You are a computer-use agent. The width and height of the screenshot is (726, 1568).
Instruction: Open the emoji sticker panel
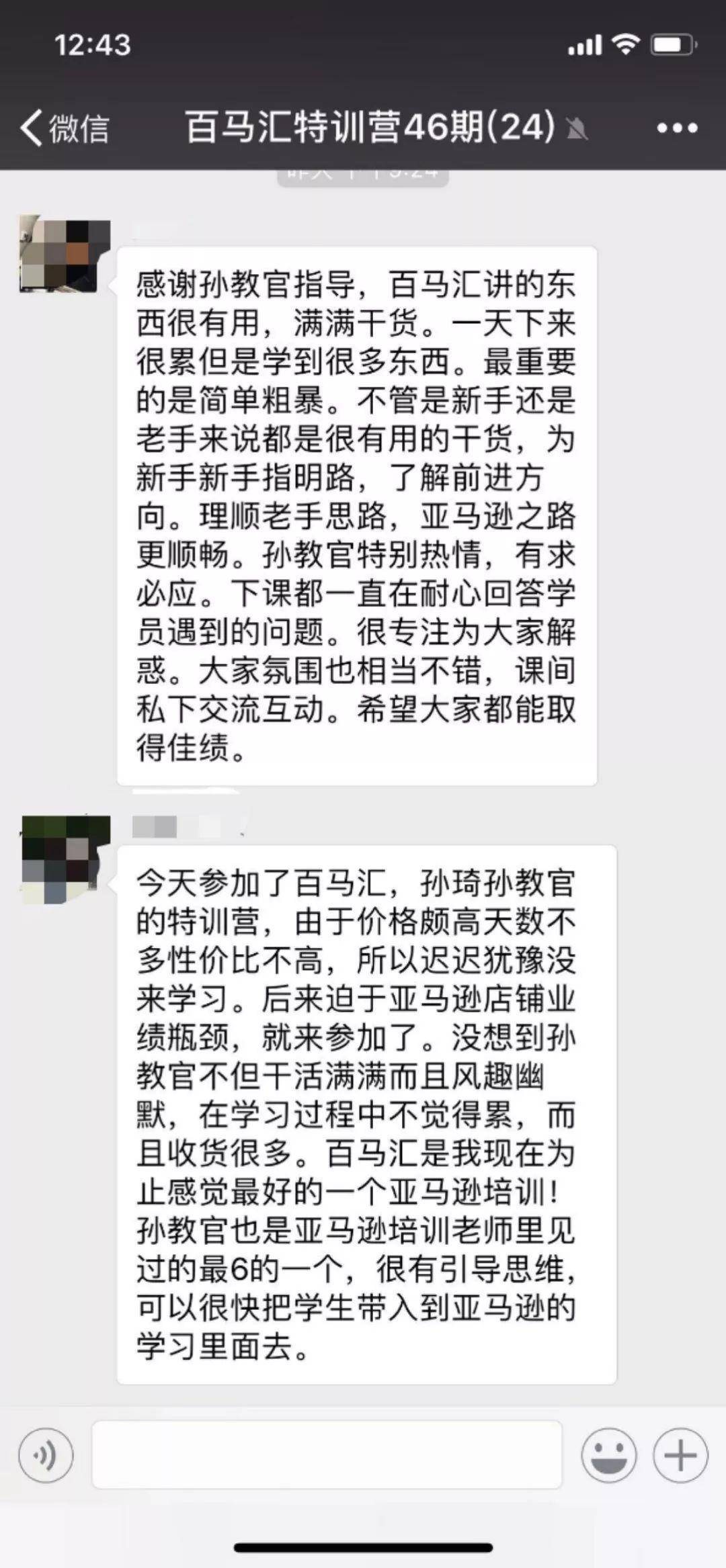pyautogui.click(x=609, y=1455)
